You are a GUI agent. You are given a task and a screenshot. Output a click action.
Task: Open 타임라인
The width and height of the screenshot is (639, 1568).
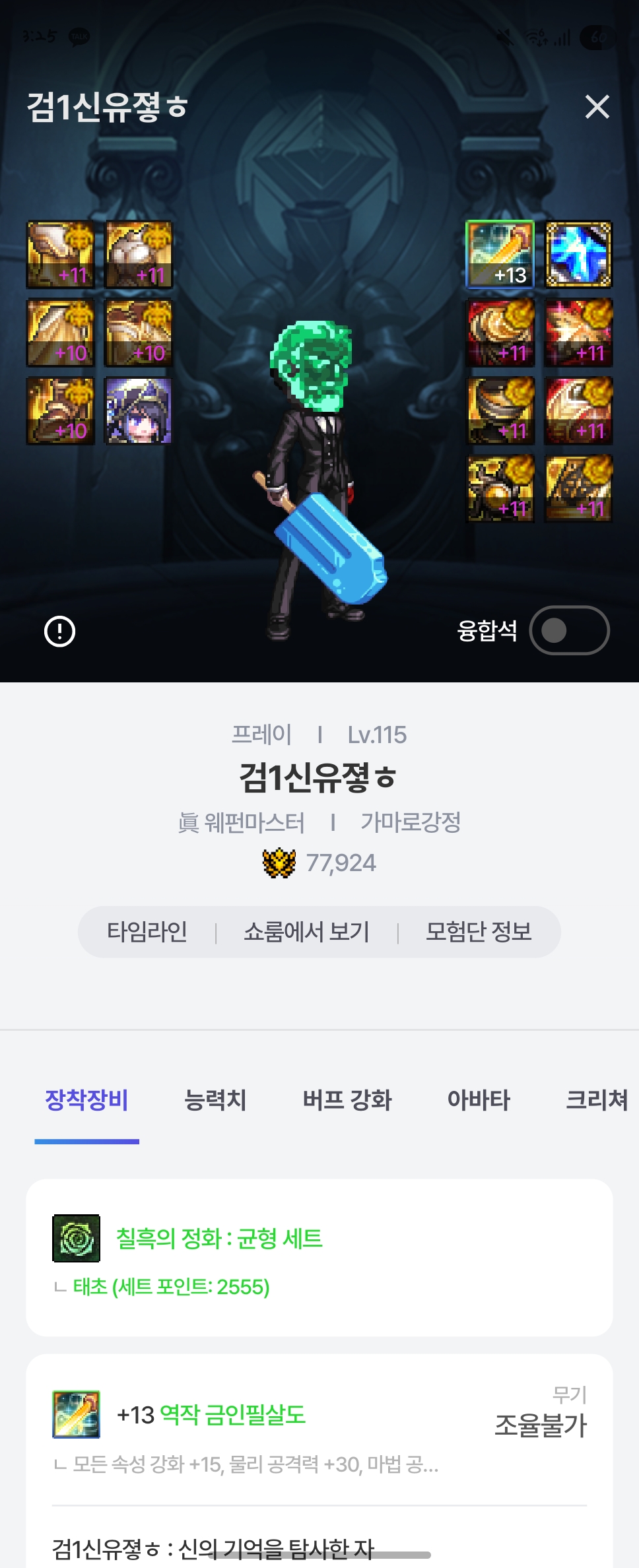pos(147,932)
